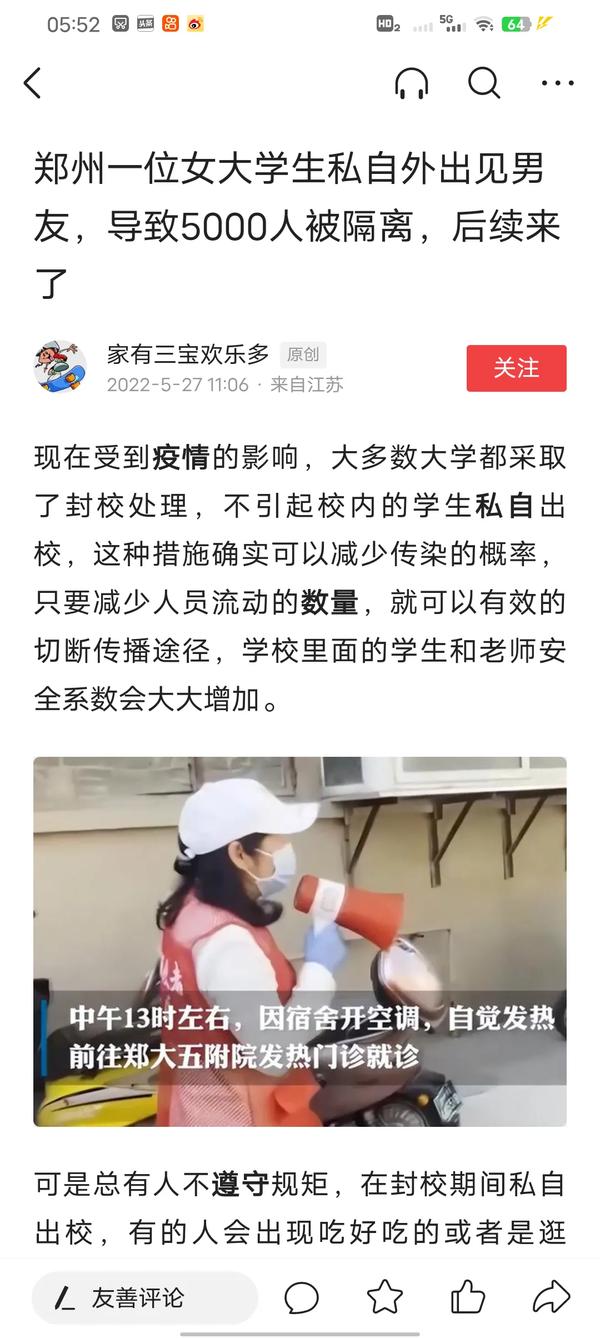Viewport: 600px width, 1338px height.
Task: Open the 遵守 highlighted keyword link
Action: 240,1186
